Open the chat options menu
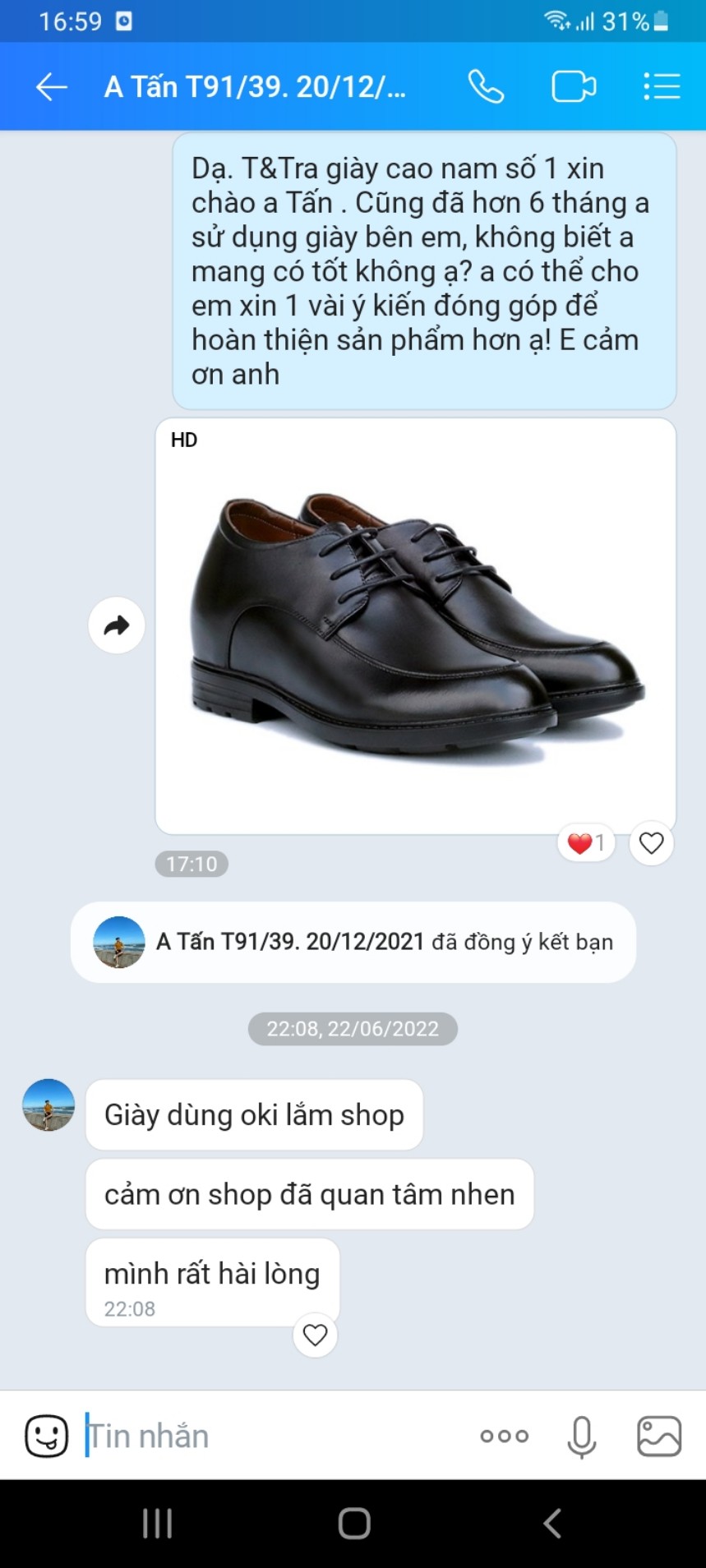Viewport: 706px width, 1568px height. coord(661,86)
